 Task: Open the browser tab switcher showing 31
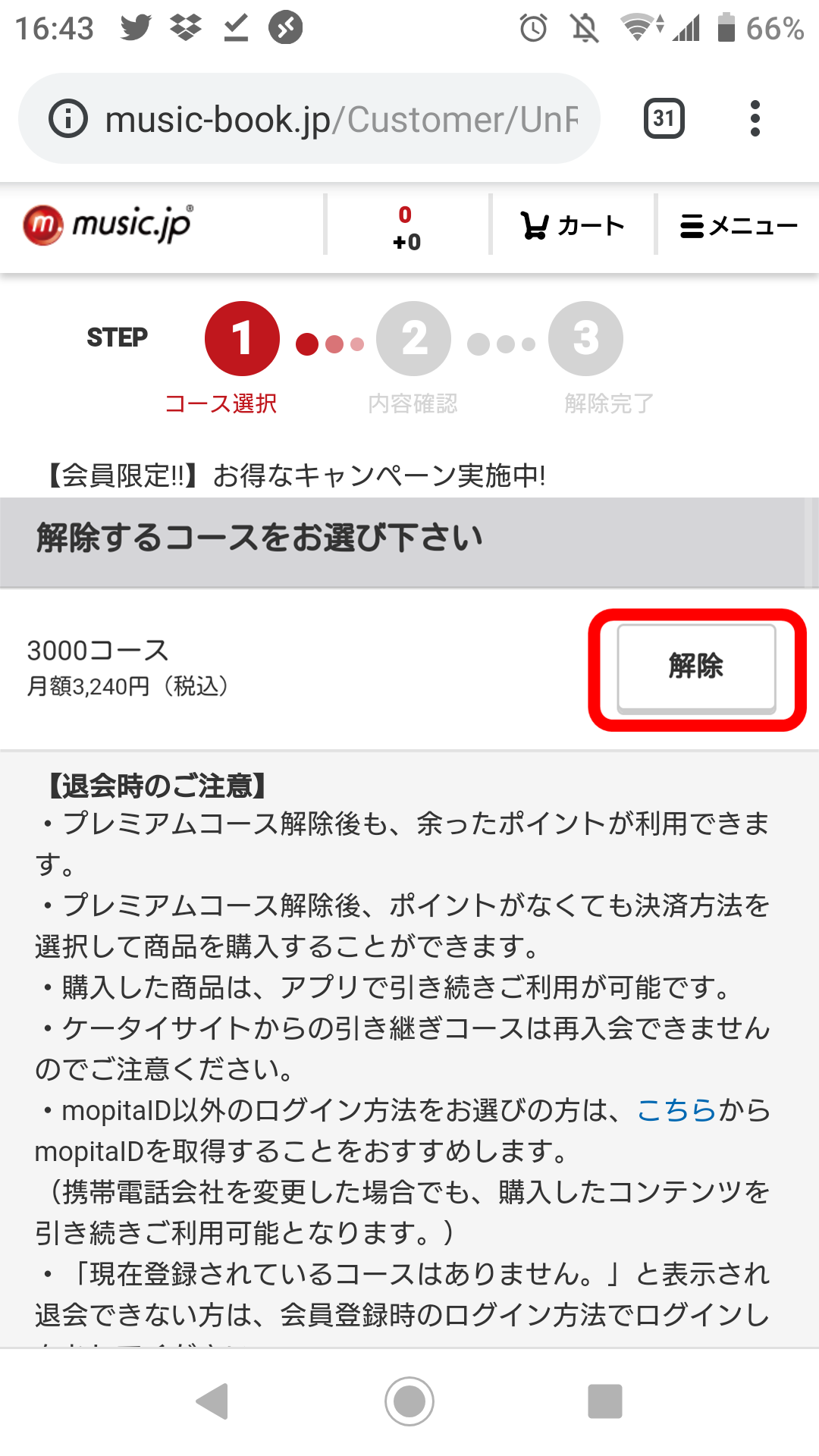pyautogui.click(x=664, y=119)
